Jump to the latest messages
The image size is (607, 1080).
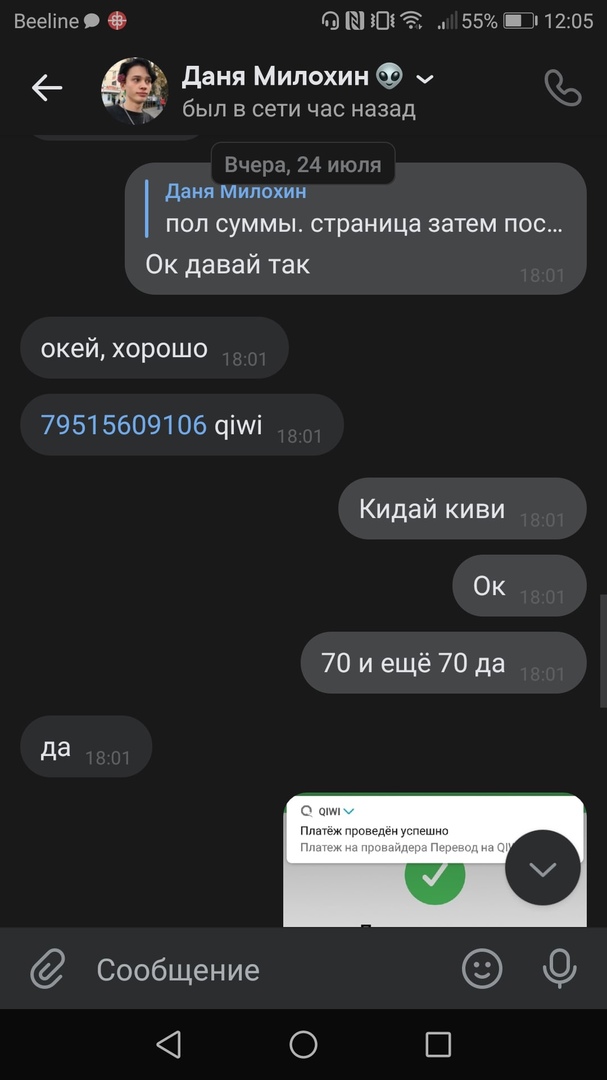pyautogui.click(x=542, y=868)
